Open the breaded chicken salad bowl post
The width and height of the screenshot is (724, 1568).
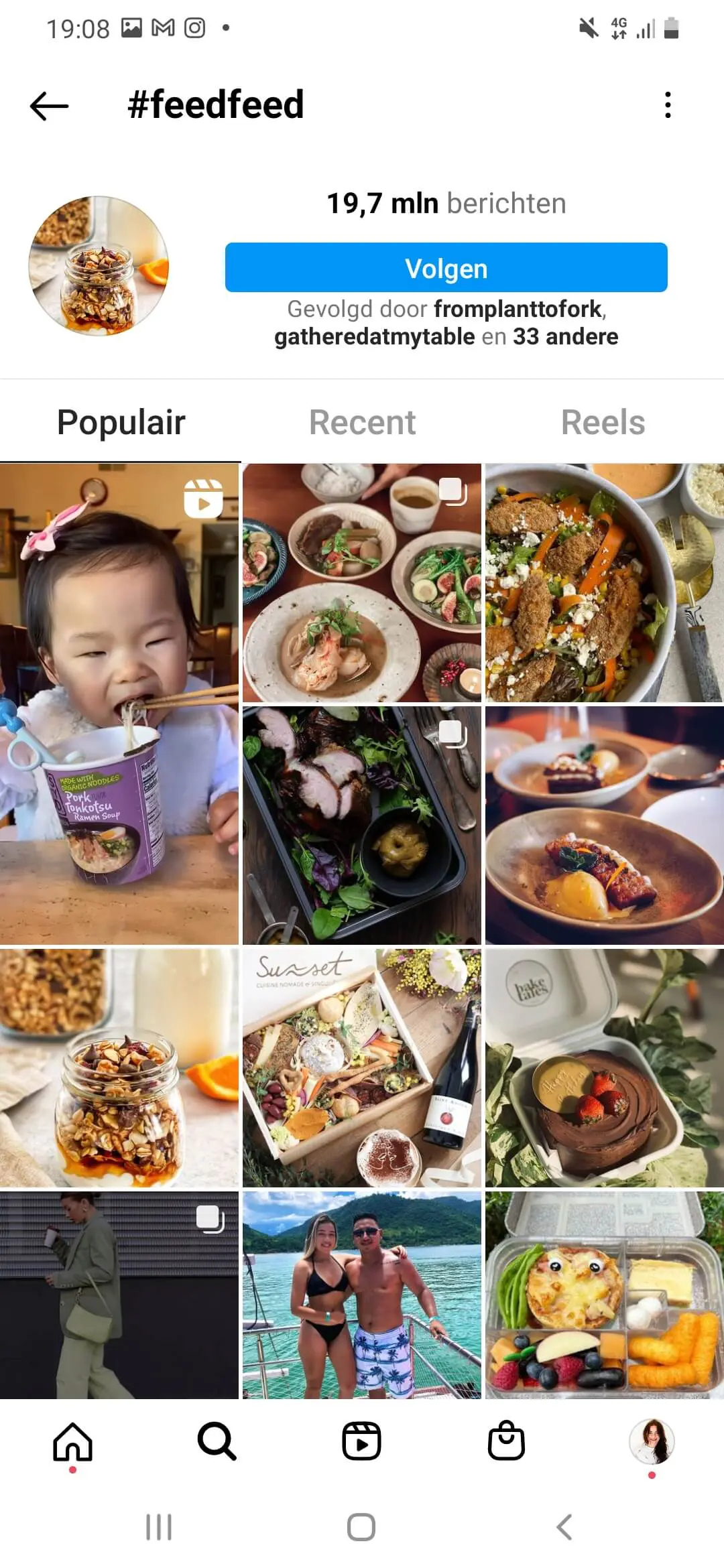pos(604,583)
